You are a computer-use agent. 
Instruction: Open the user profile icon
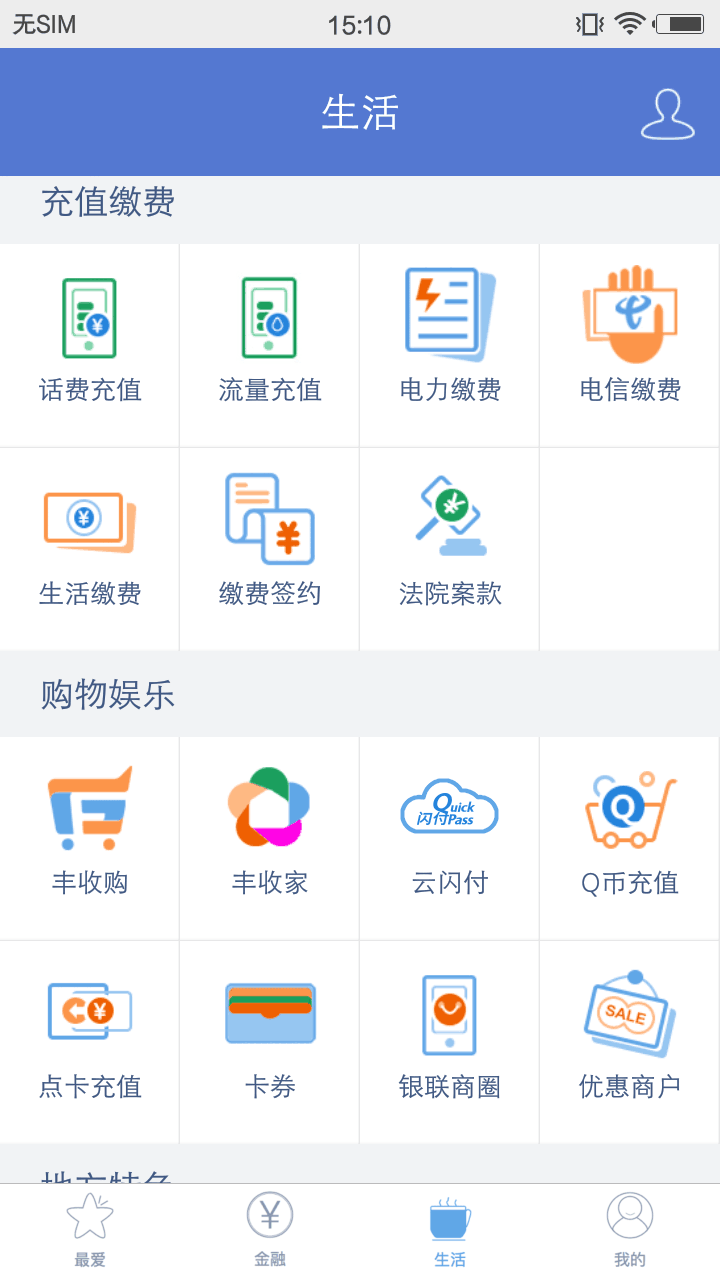tap(667, 115)
